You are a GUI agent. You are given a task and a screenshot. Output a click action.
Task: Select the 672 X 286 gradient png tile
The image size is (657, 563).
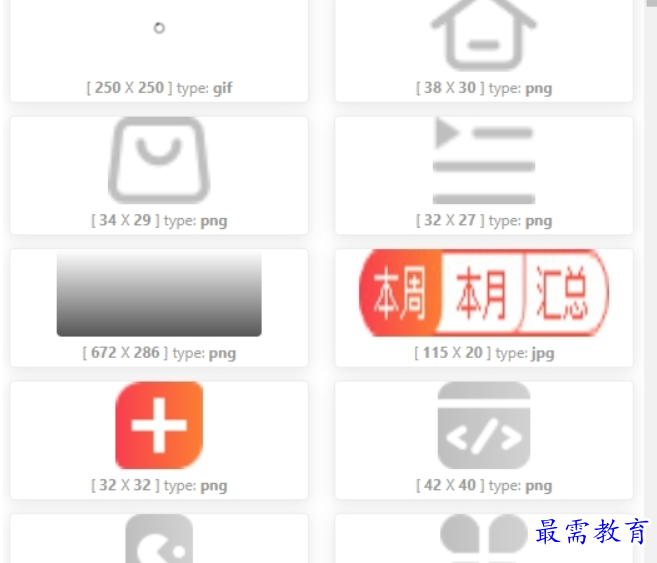159,297
